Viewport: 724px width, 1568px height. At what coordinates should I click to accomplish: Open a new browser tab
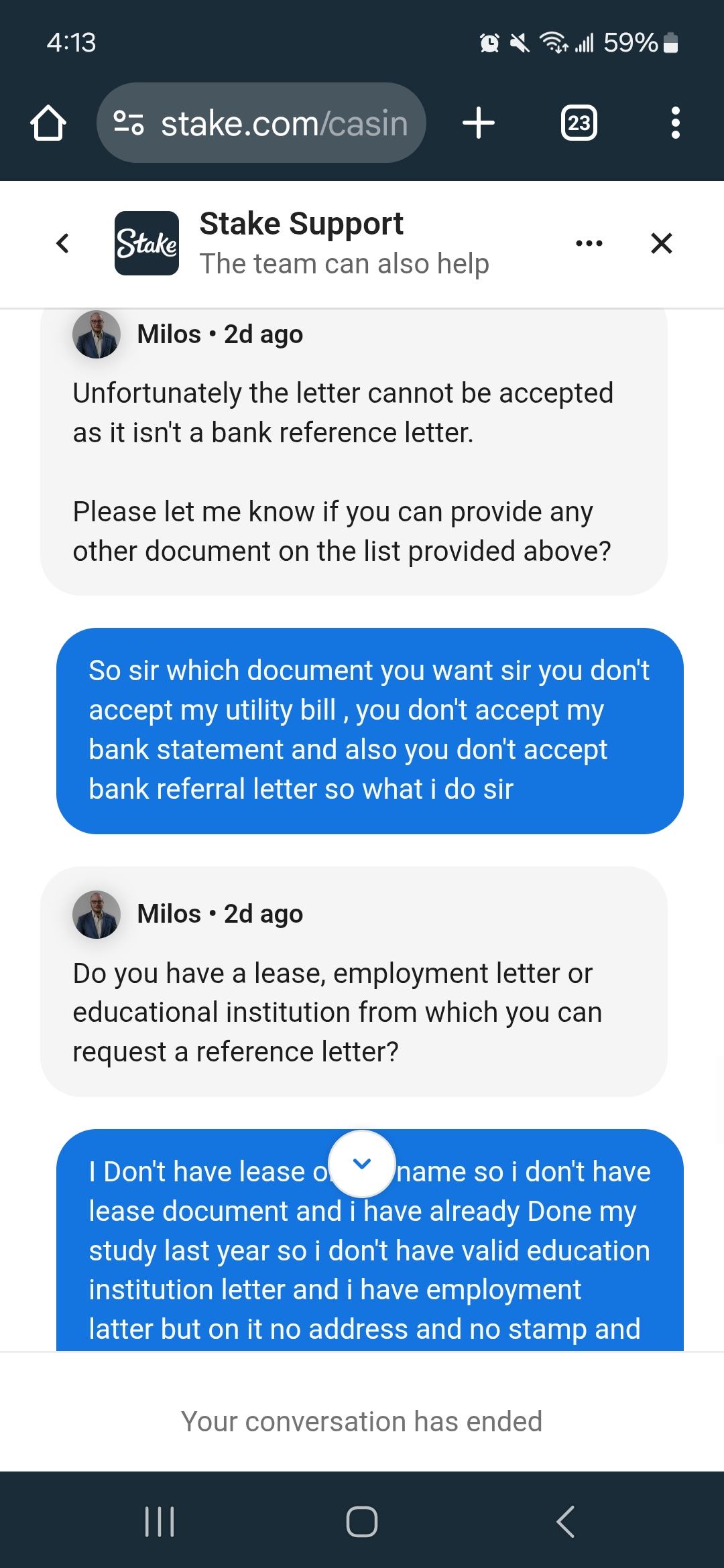(x=479, y=123)
